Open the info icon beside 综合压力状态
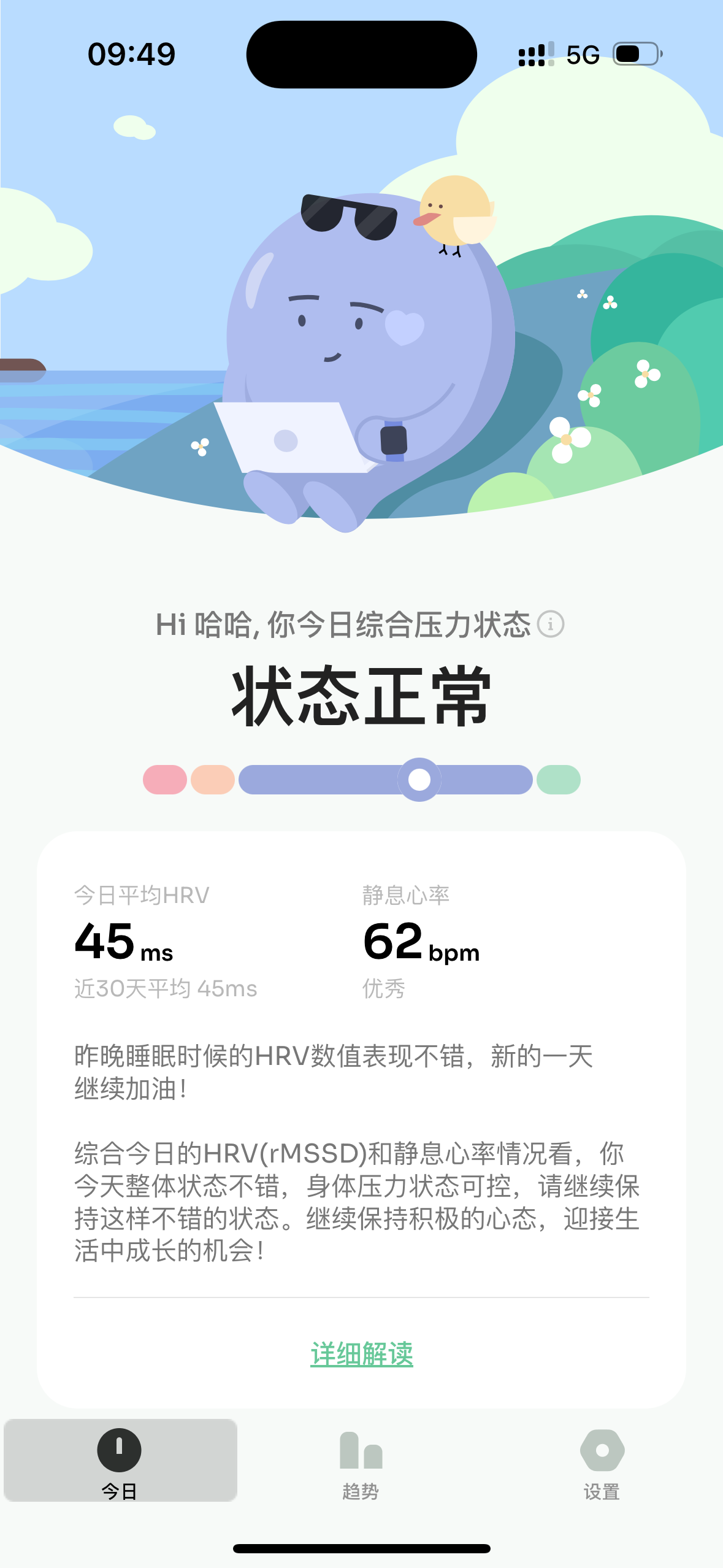Viewport: 723px width, 1568px height. [550, 625]
